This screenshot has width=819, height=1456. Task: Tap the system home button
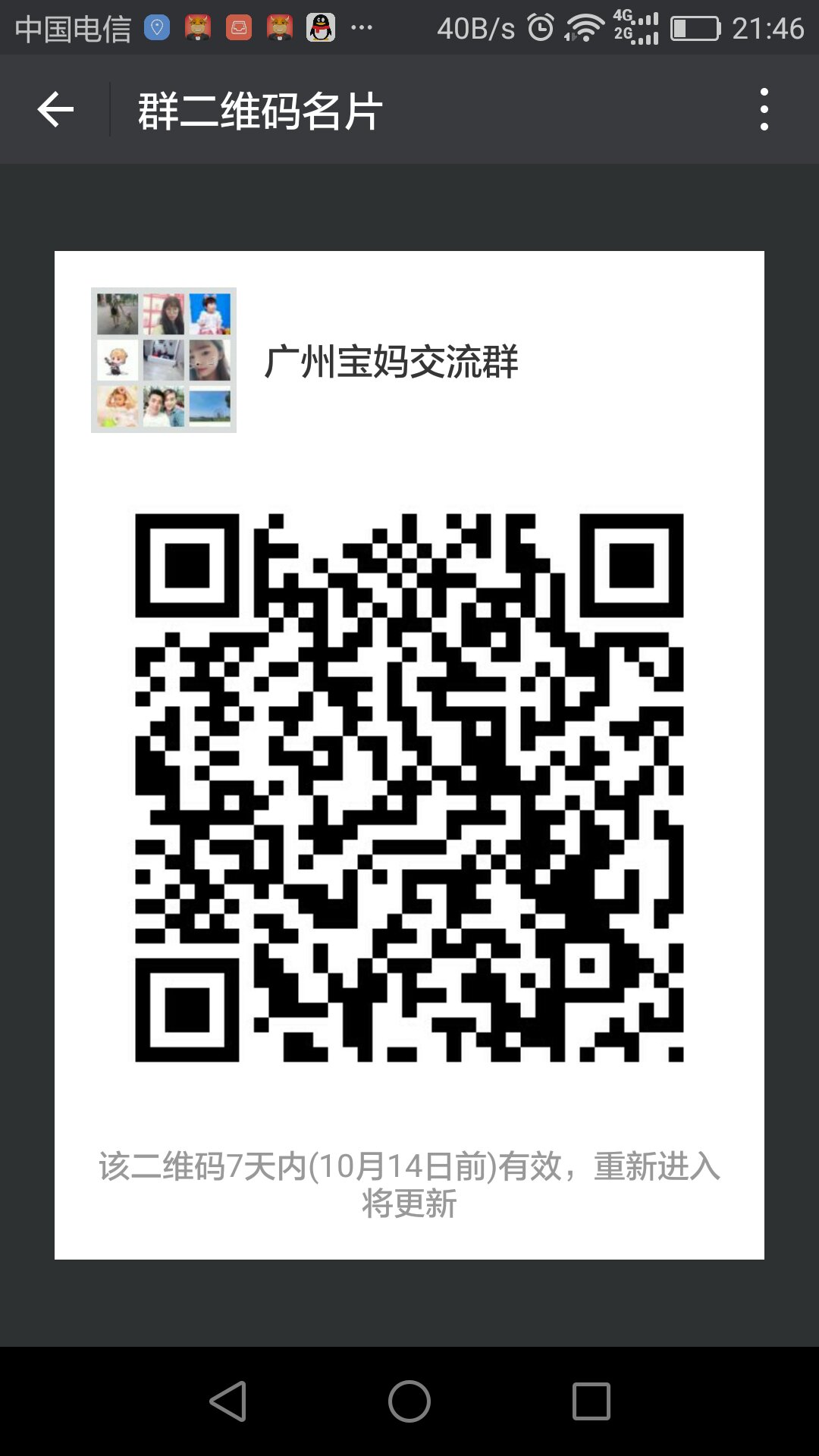[409, 1401]
